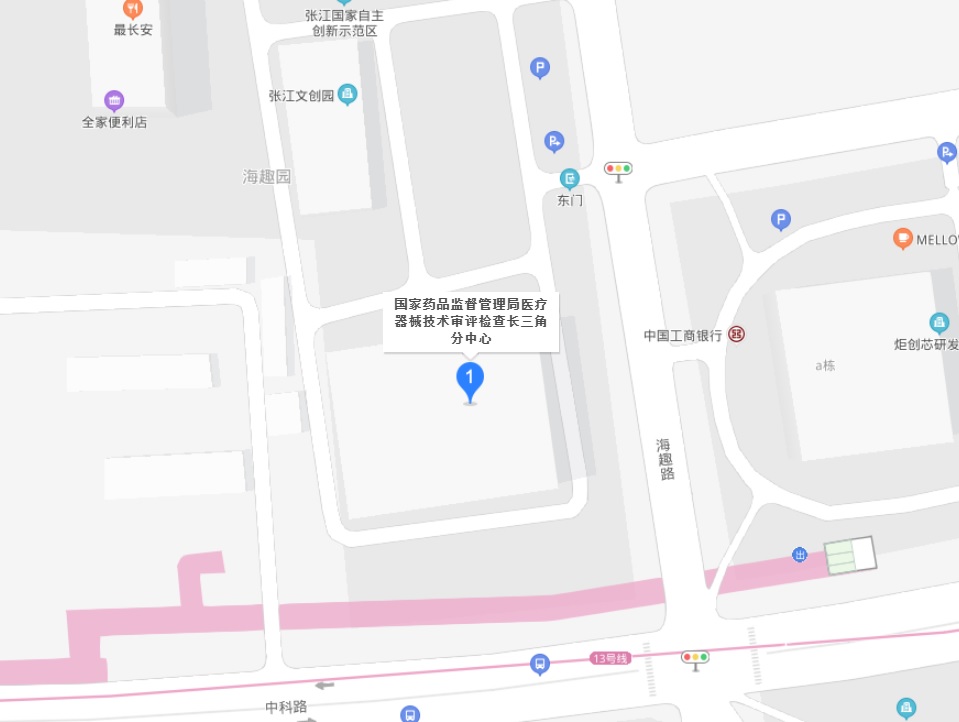Tap the blue location pin numbered 1
Viewport: 959px width, 722px height.
click(x=470, y=380)
